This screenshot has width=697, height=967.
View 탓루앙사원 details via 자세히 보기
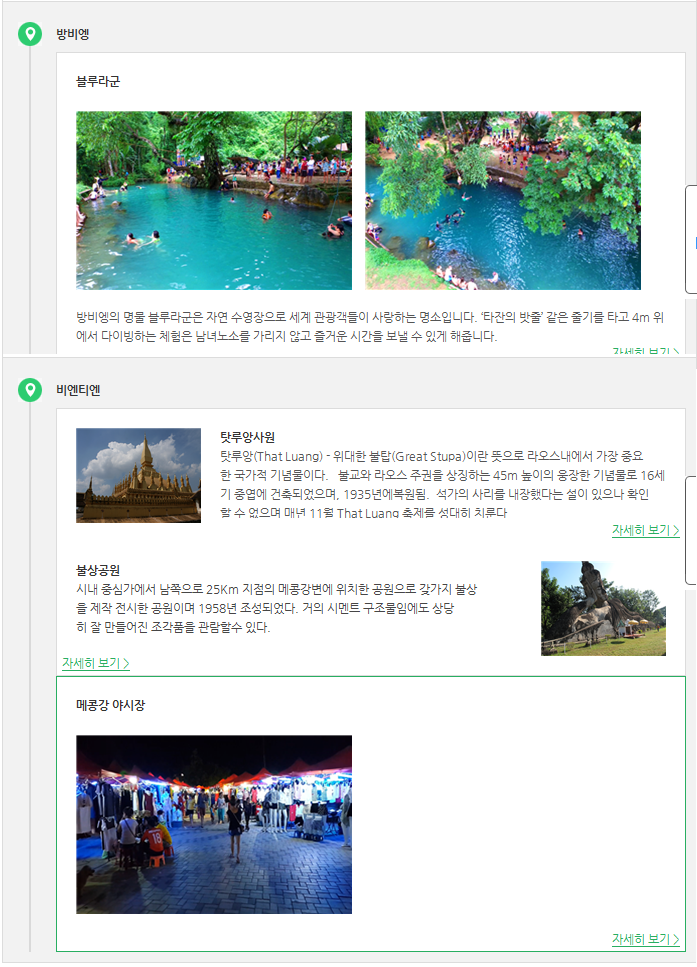pos(645,530)
